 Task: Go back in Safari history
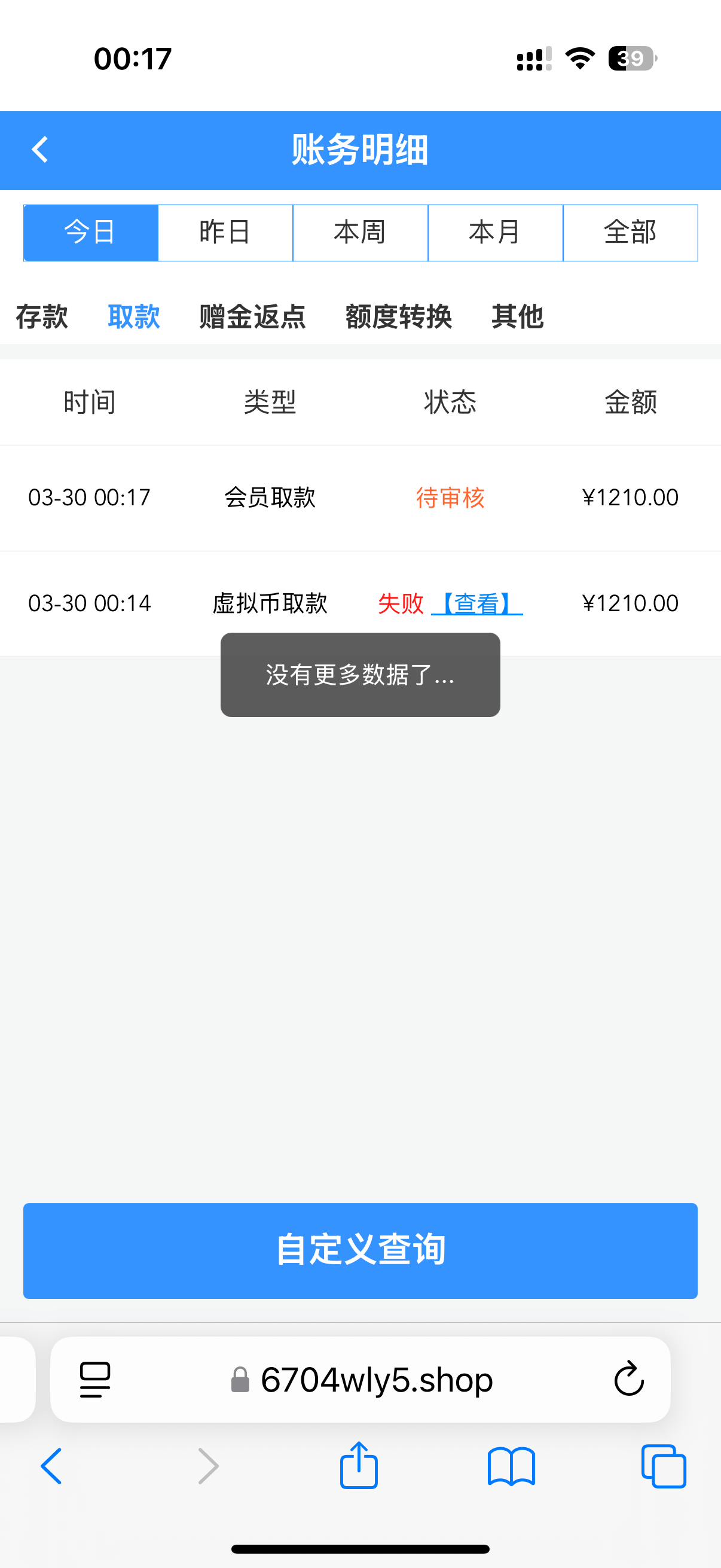(52, 1466)
